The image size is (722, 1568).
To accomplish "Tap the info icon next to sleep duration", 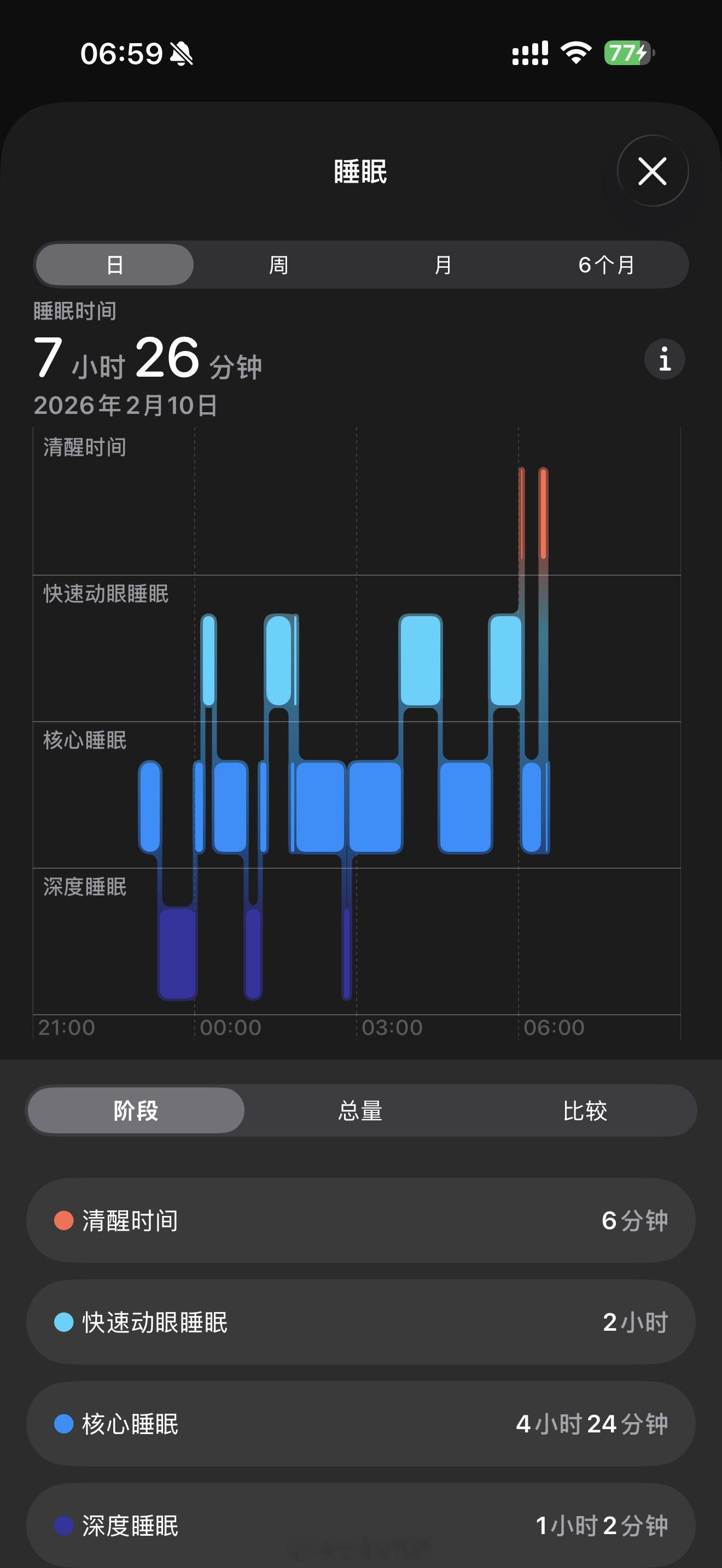I will (x=663, y=359).
